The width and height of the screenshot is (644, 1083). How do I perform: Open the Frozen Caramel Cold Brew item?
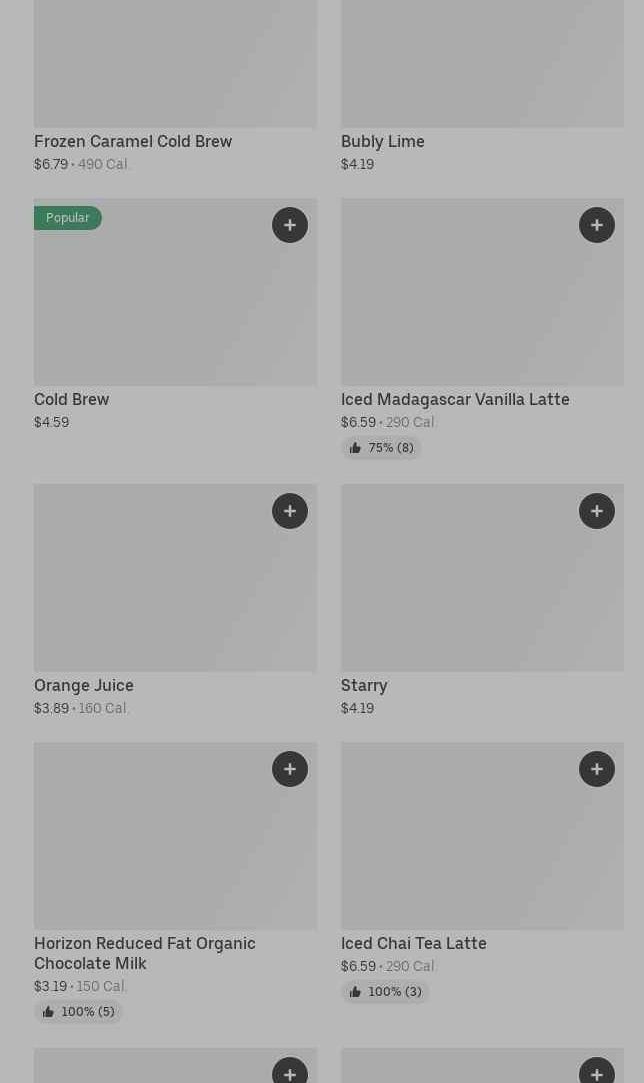pos(176,86)
